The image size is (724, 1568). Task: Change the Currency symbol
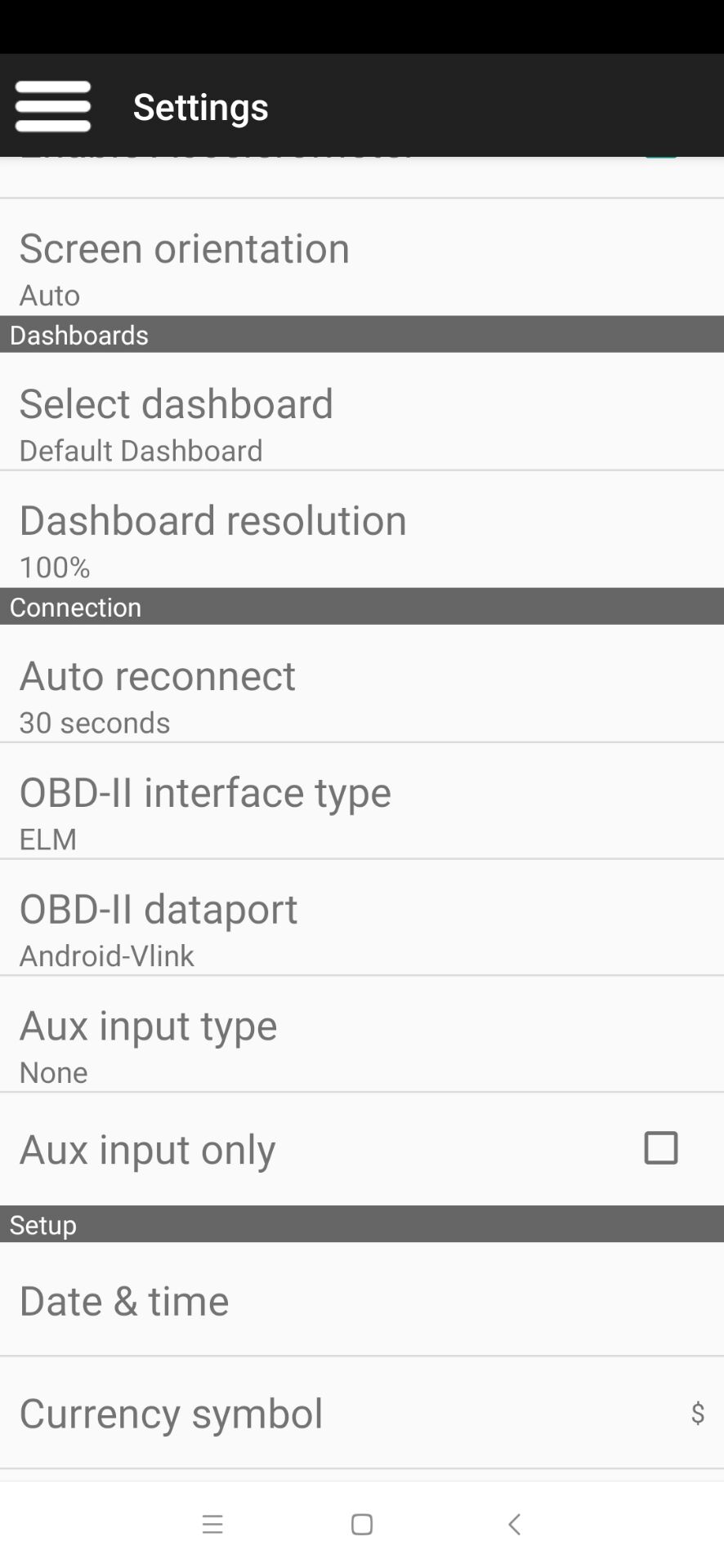[x=362, y=1413]
